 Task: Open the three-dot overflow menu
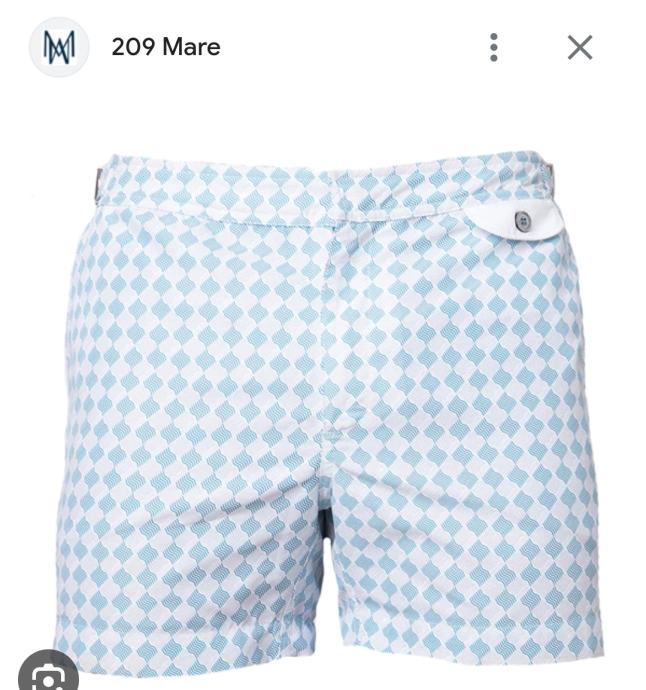(x=493, y=47)
